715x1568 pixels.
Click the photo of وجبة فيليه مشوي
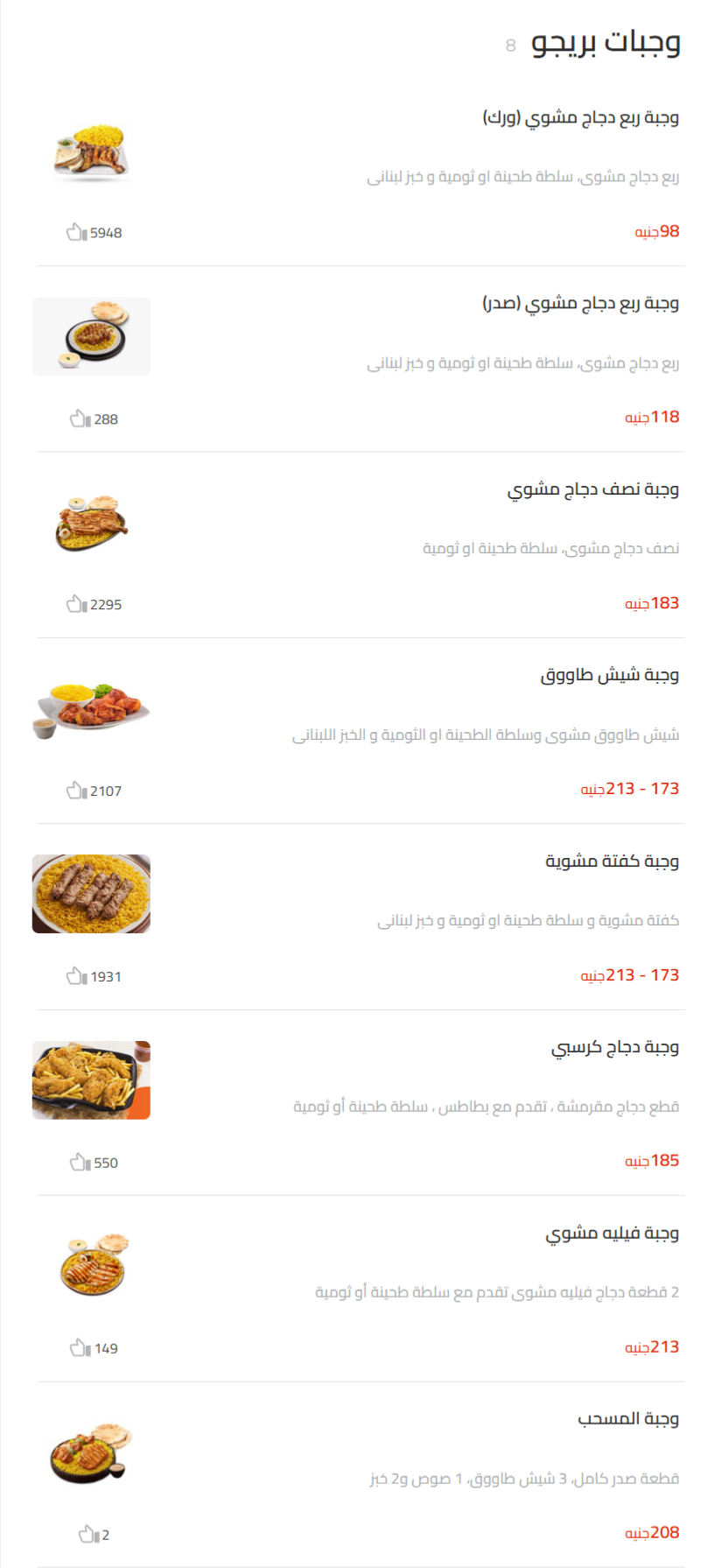click(91, 1265)
